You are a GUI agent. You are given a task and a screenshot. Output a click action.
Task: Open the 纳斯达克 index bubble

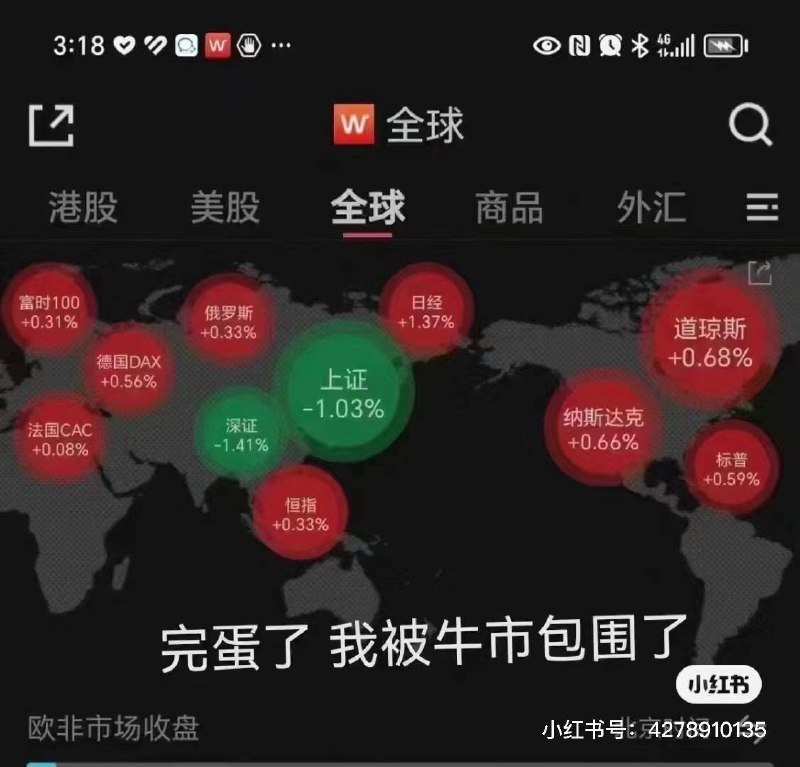click(x=603, y=429)
